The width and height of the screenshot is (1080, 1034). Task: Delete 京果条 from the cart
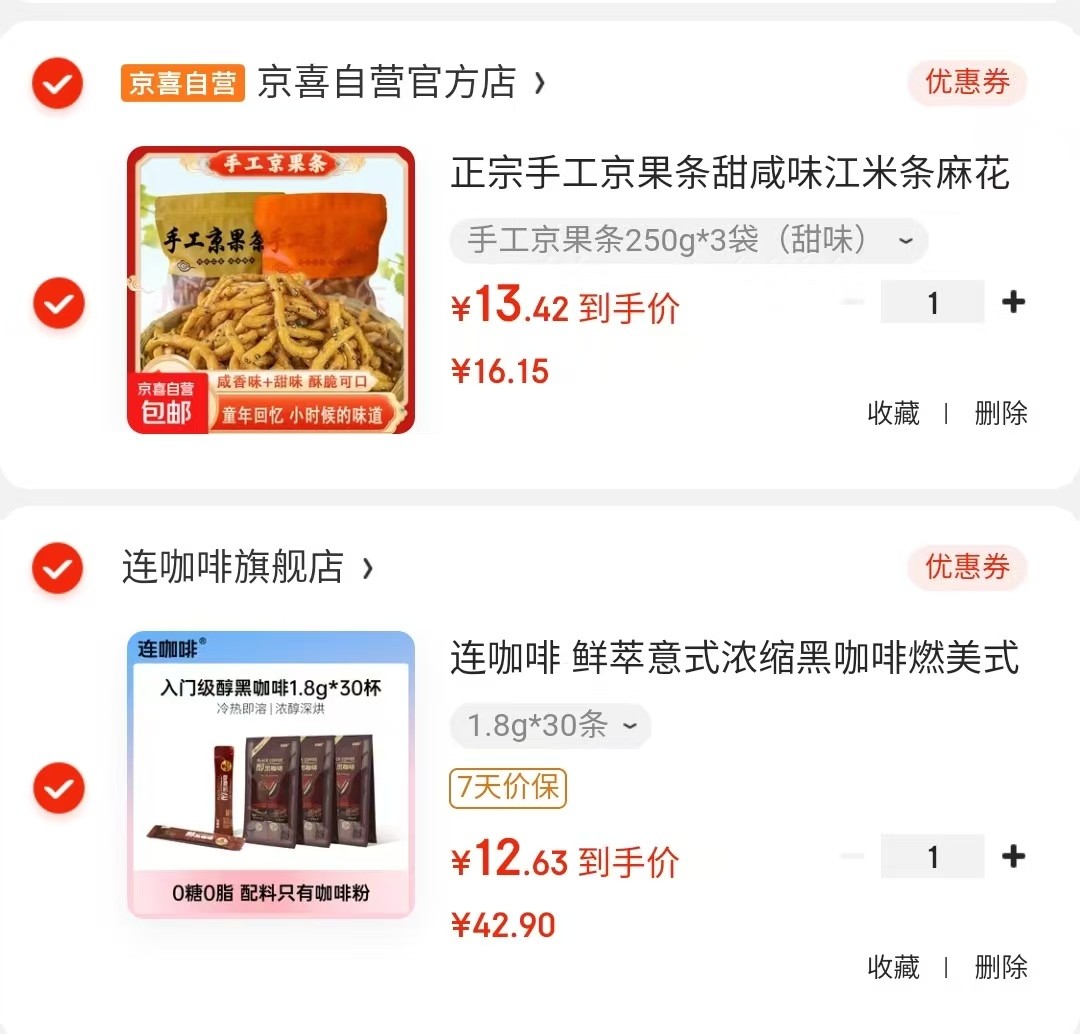pos(1001,413)
